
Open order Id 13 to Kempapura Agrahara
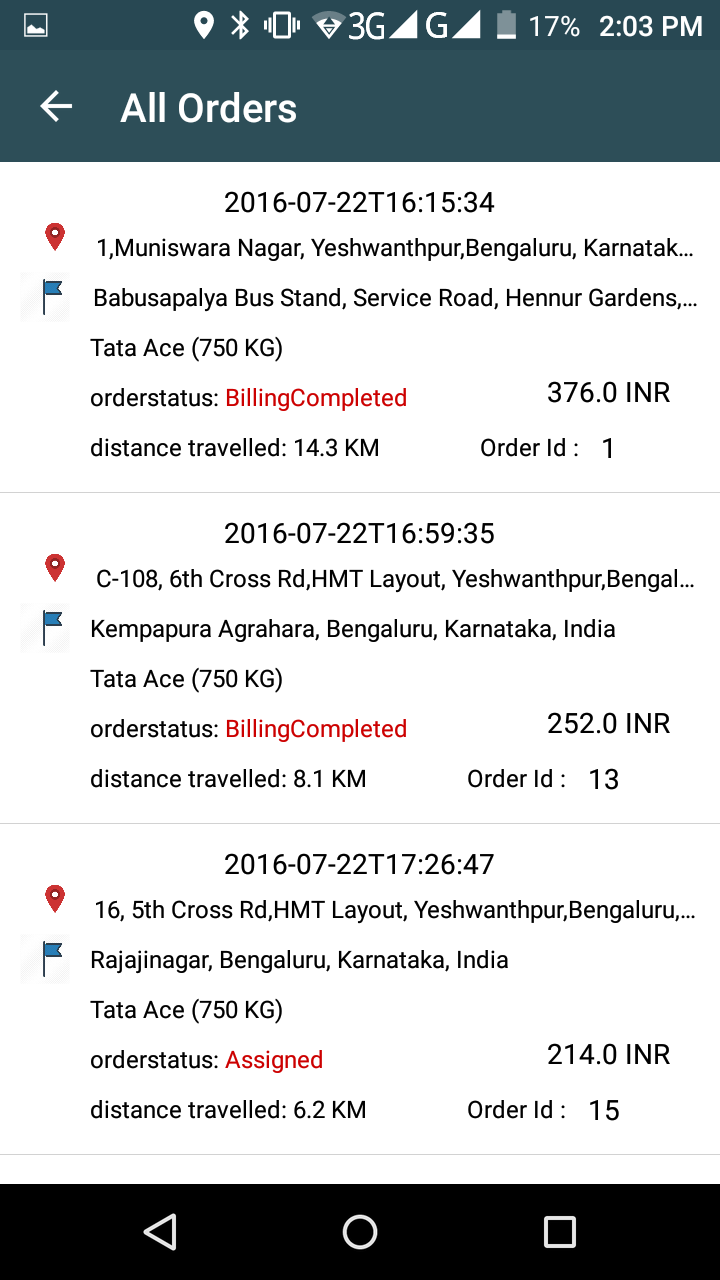[360, 658]
